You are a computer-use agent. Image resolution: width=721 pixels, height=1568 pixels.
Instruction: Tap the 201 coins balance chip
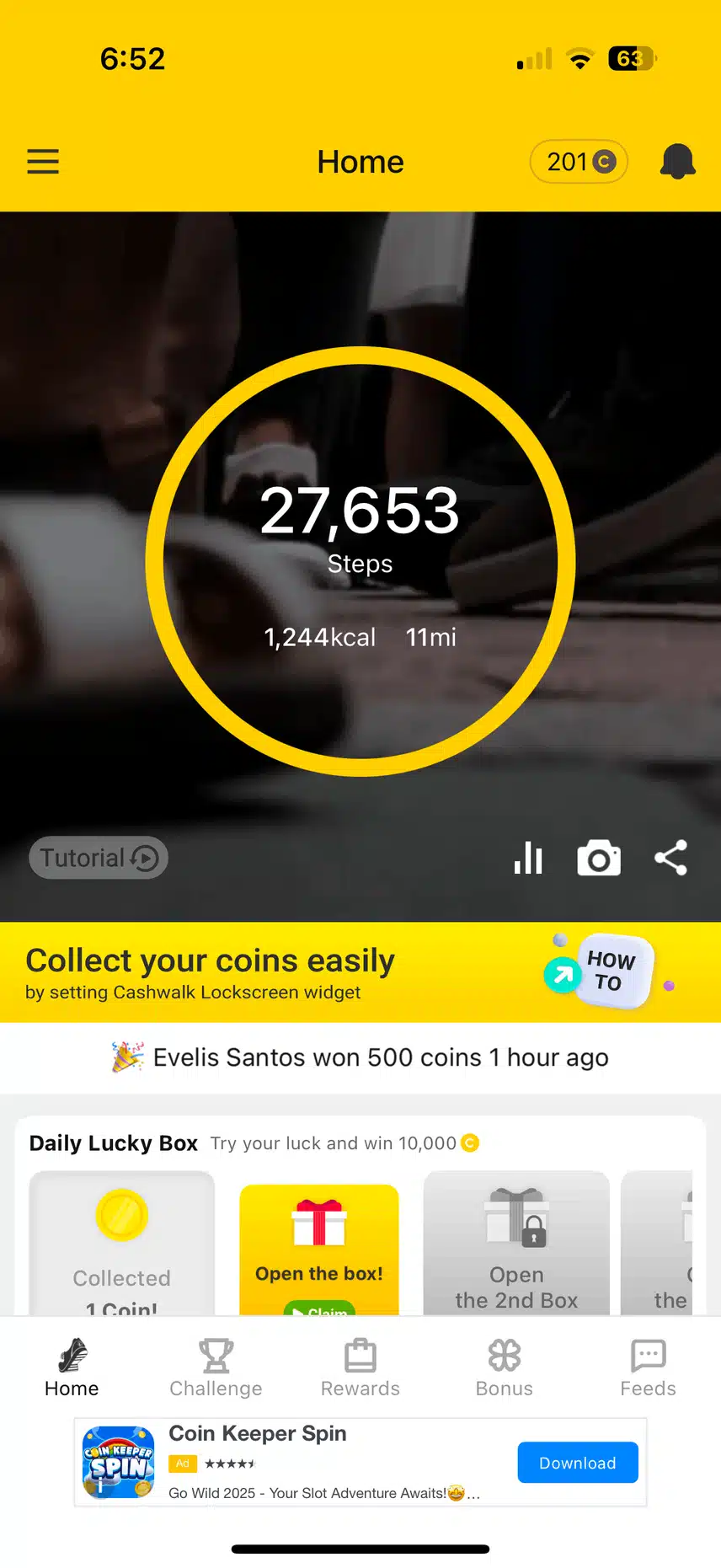pyautogui.click(x=579, y=161)
